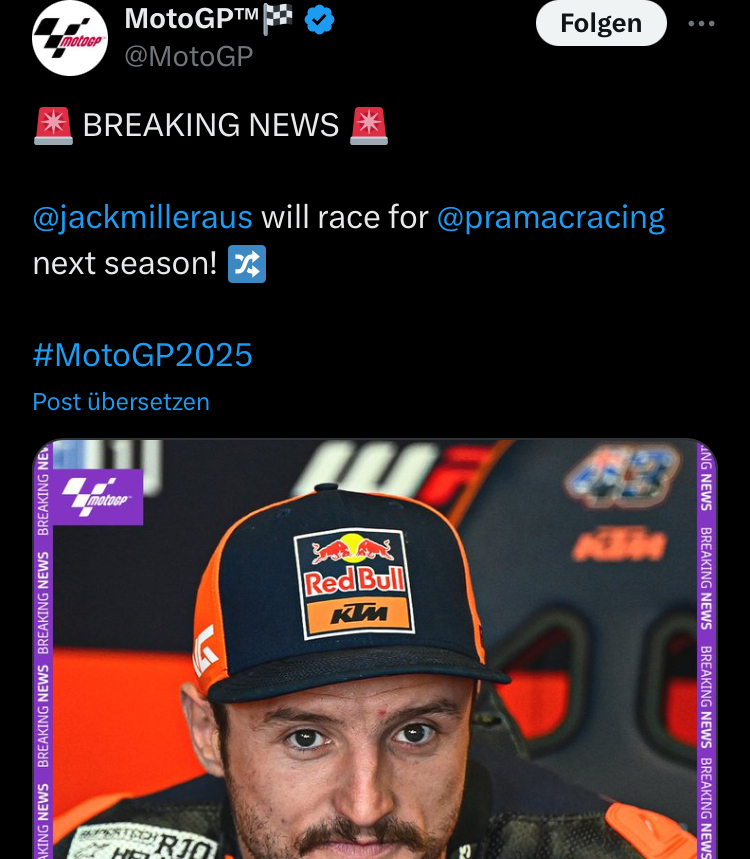Tap the Folgen button to follow MotoGP
The height and width of the screenshot is (859, 750).
[600, 23]
